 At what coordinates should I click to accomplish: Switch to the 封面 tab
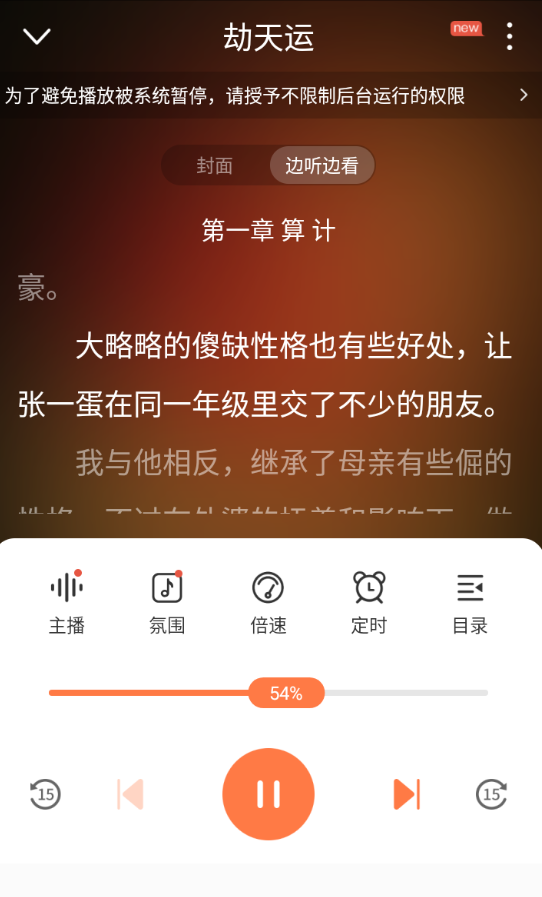pos(215,166)
